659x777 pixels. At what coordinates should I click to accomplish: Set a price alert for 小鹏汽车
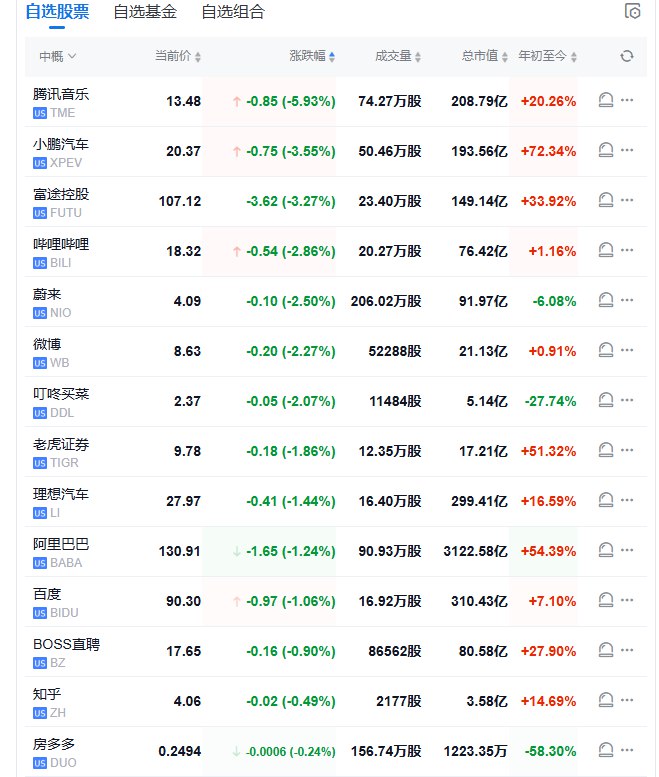[x=605, y=150]
